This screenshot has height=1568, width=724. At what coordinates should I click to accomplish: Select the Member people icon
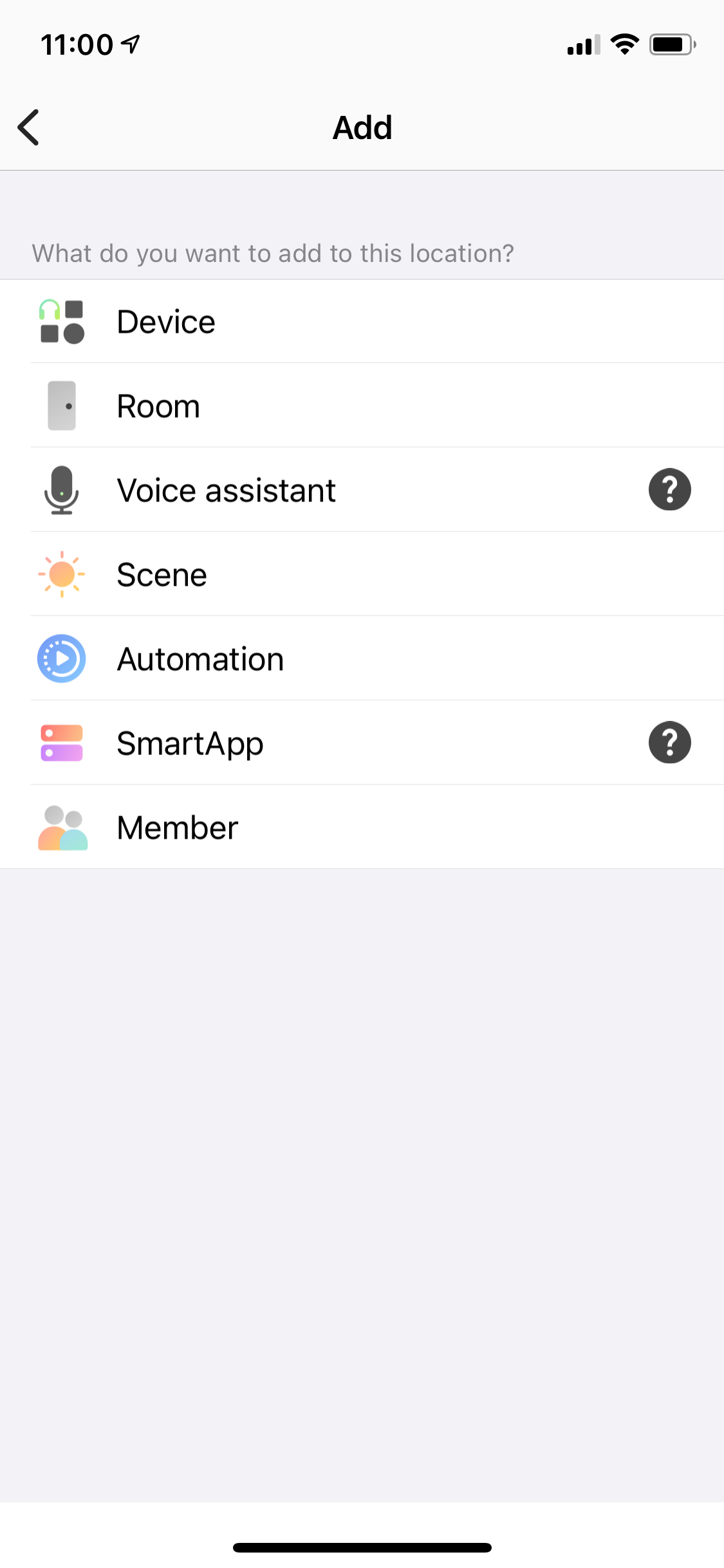[61, 827]
